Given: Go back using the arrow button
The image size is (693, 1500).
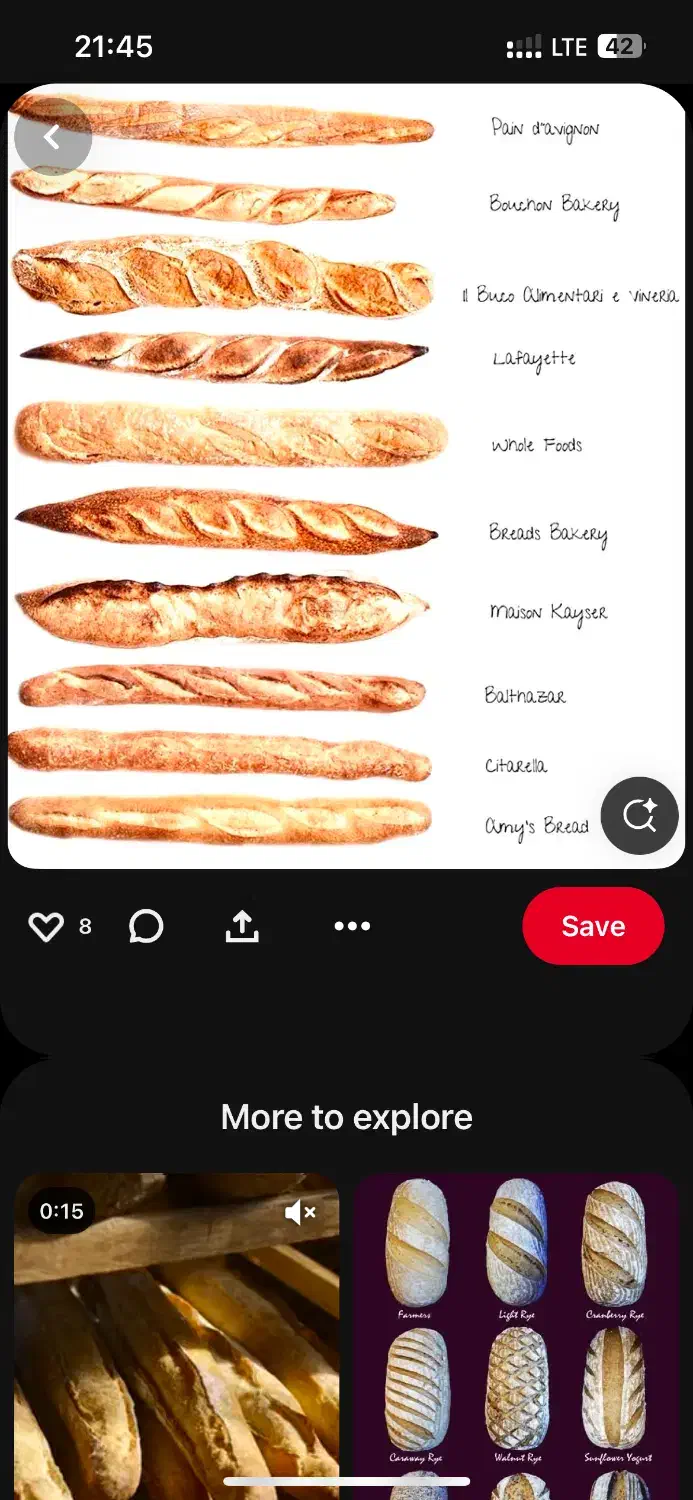Looking at the screenshot, I should click(52, 138).
